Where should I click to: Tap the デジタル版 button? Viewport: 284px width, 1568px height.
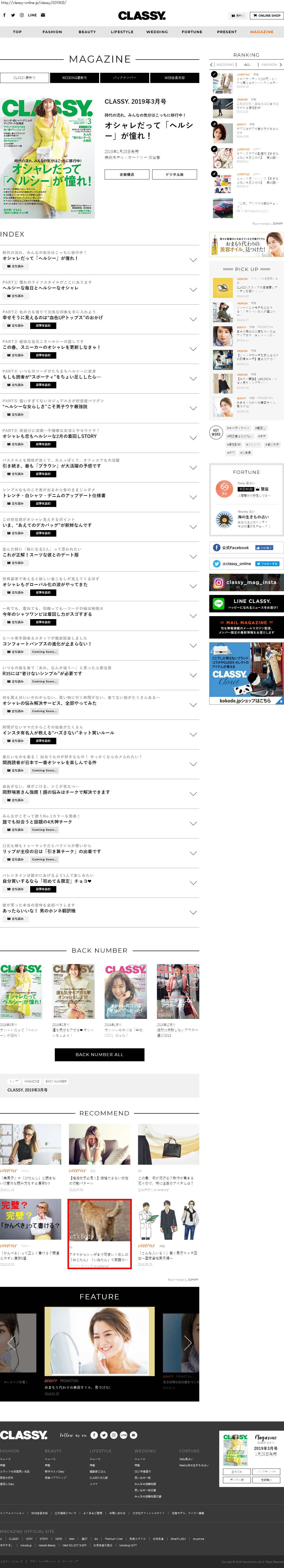pyautogui.click(x=175, y=174)
